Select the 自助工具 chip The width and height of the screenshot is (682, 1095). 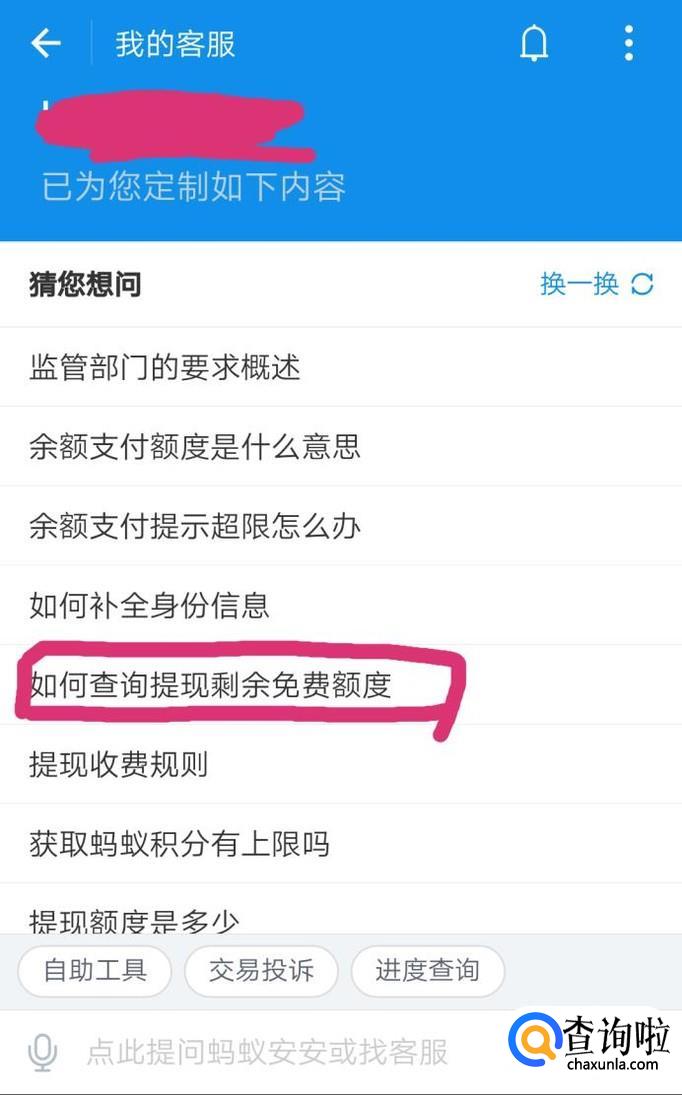(x=95, y=971)
